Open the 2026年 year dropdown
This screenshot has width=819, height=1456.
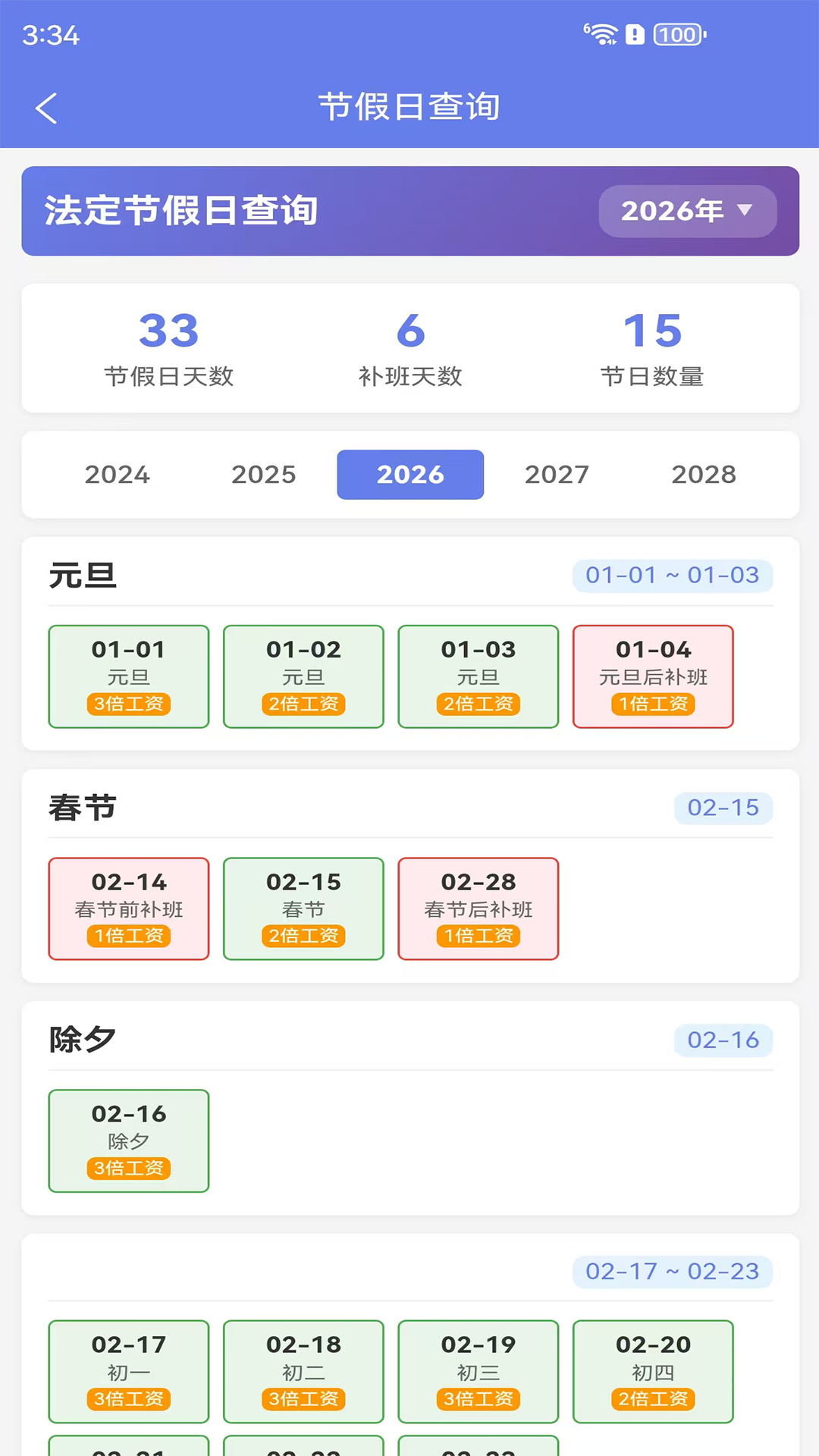click(687, 212)
